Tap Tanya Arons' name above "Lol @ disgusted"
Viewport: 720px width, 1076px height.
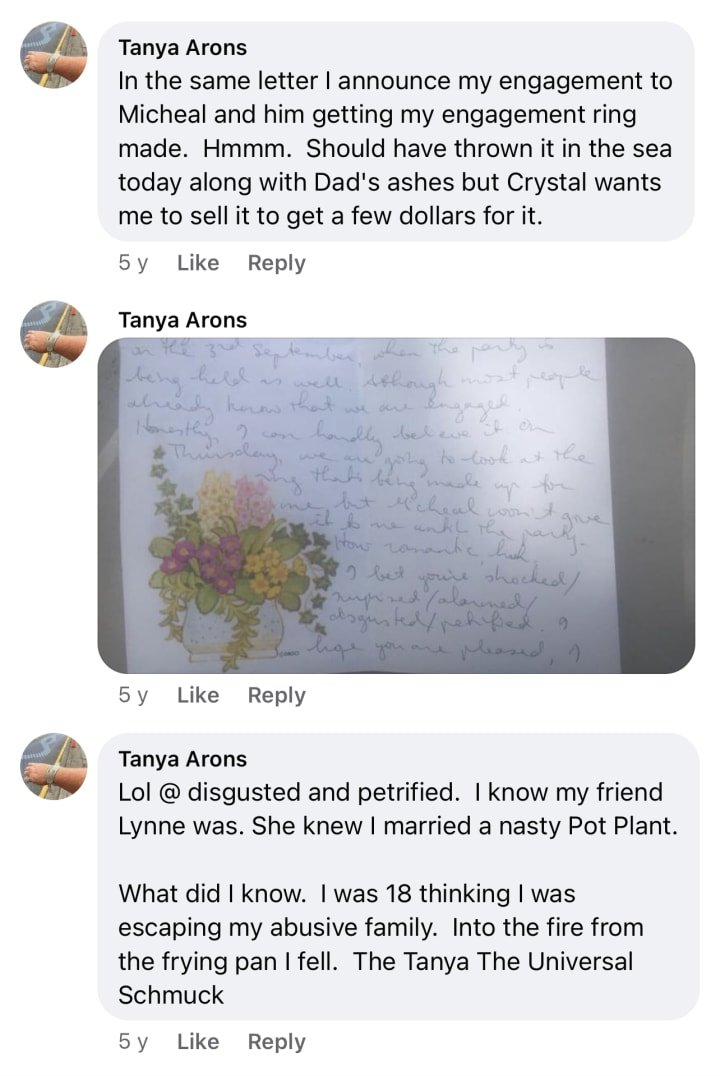coord(182,759)
